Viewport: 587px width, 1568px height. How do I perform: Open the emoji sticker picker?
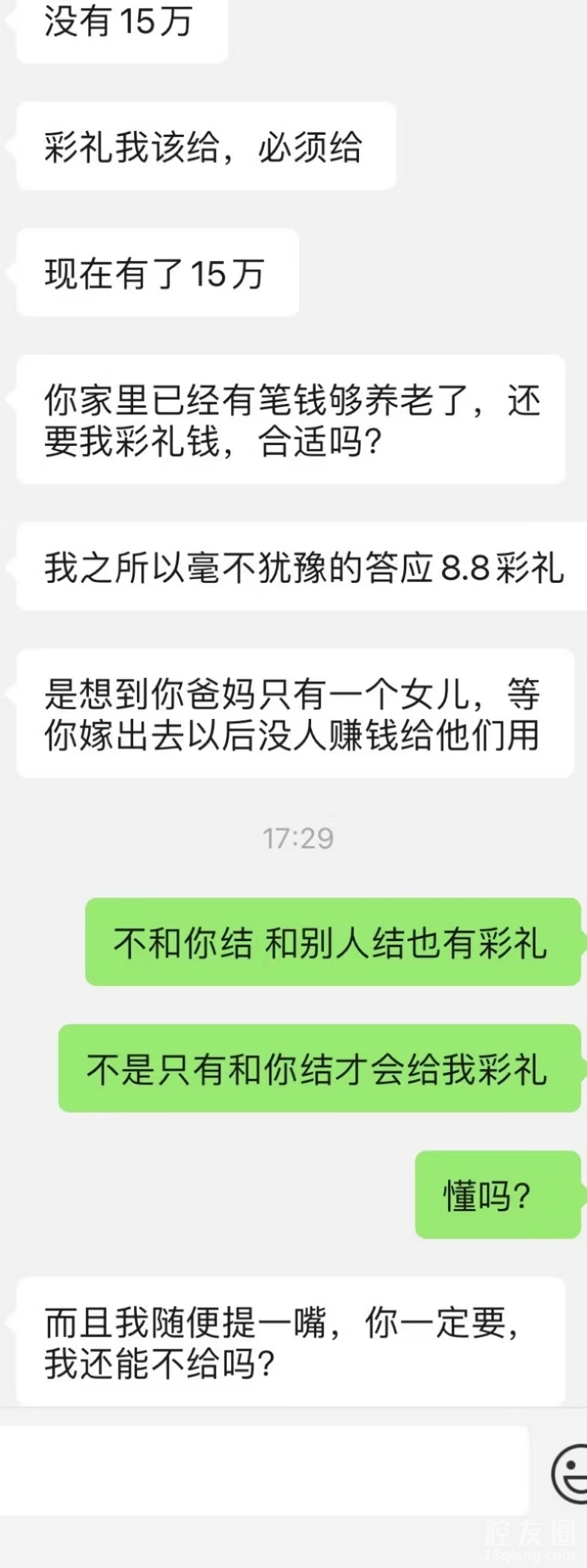pyautogui.click(x=570, y=1472)
